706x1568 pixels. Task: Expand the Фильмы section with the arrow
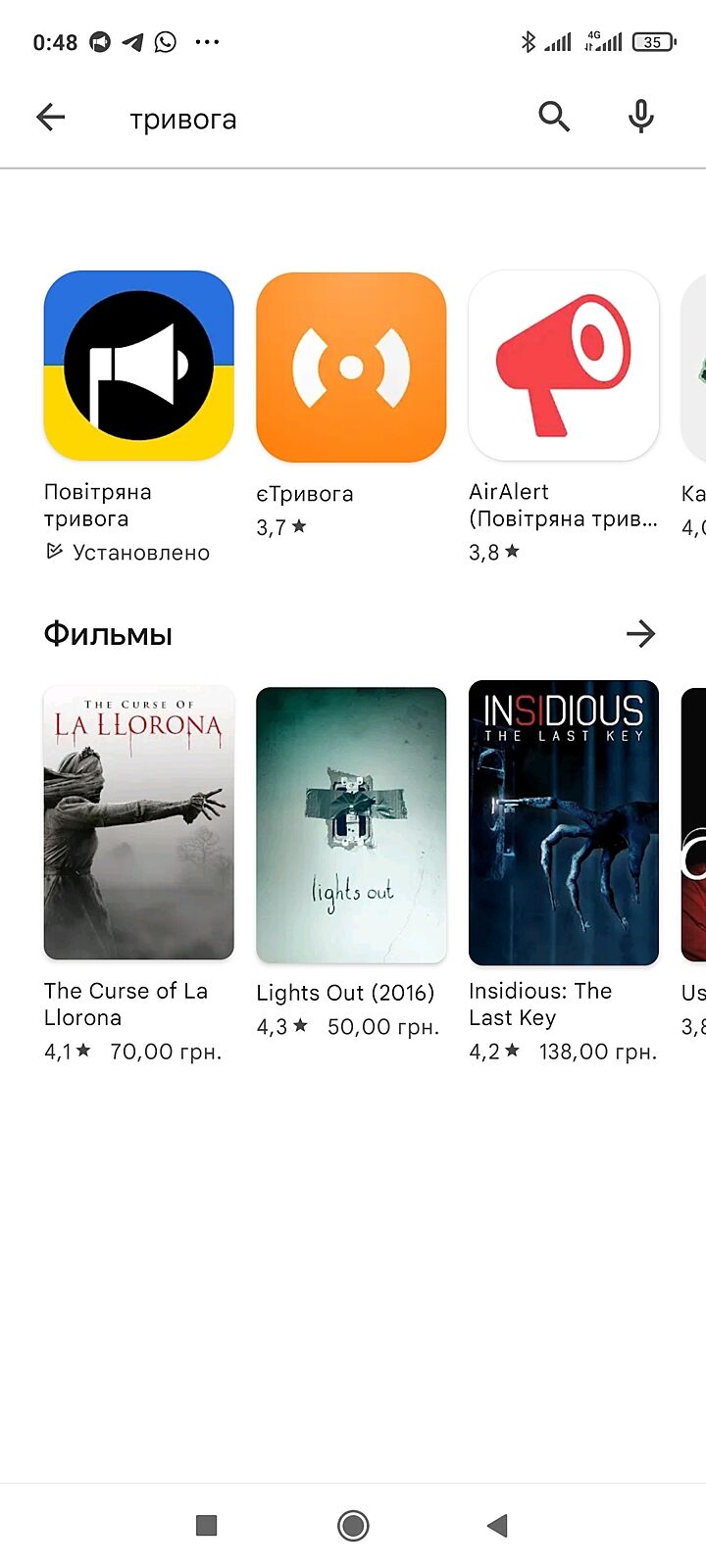640,634
